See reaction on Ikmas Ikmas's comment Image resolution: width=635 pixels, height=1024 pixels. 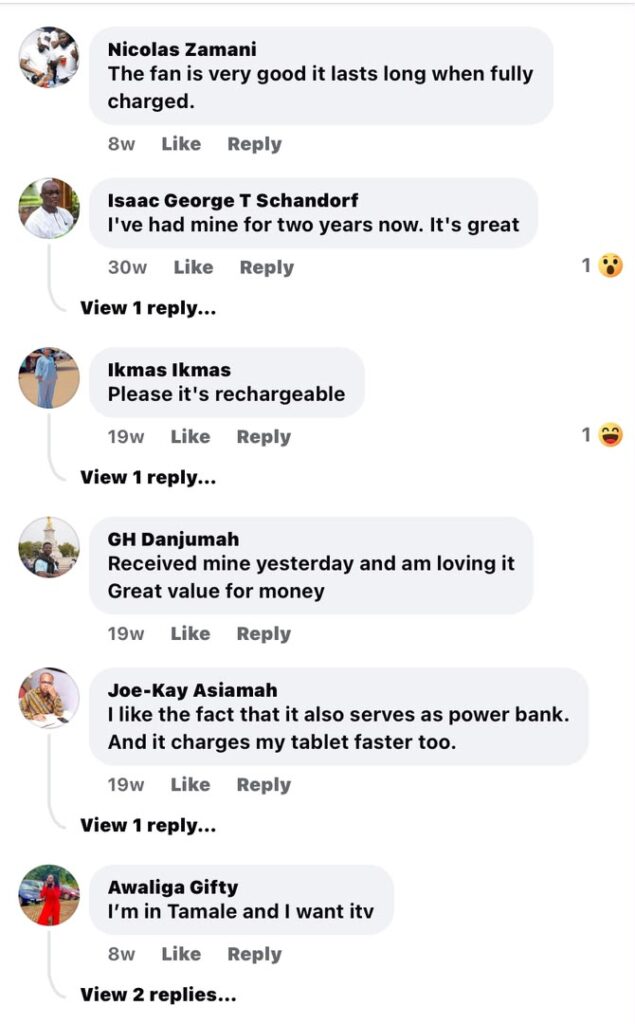click(602, 435)
